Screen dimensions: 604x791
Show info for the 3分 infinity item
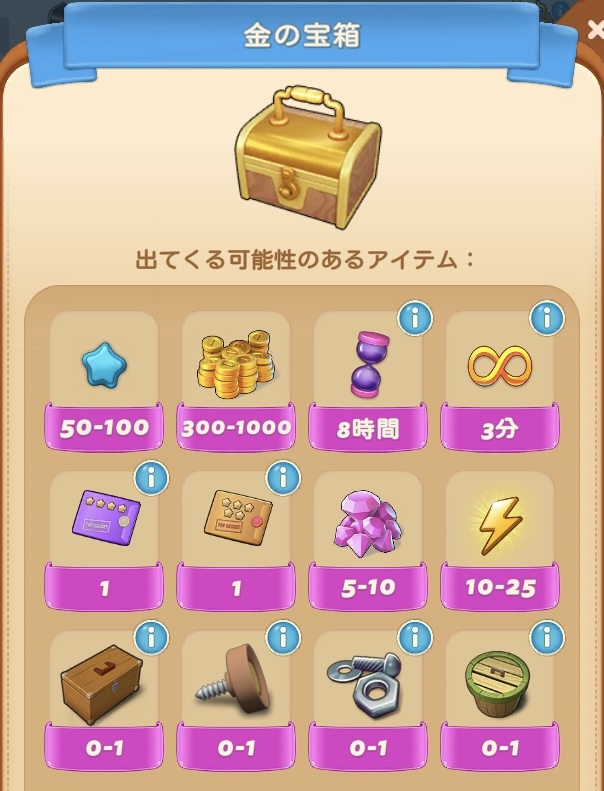tap(547, 320)
